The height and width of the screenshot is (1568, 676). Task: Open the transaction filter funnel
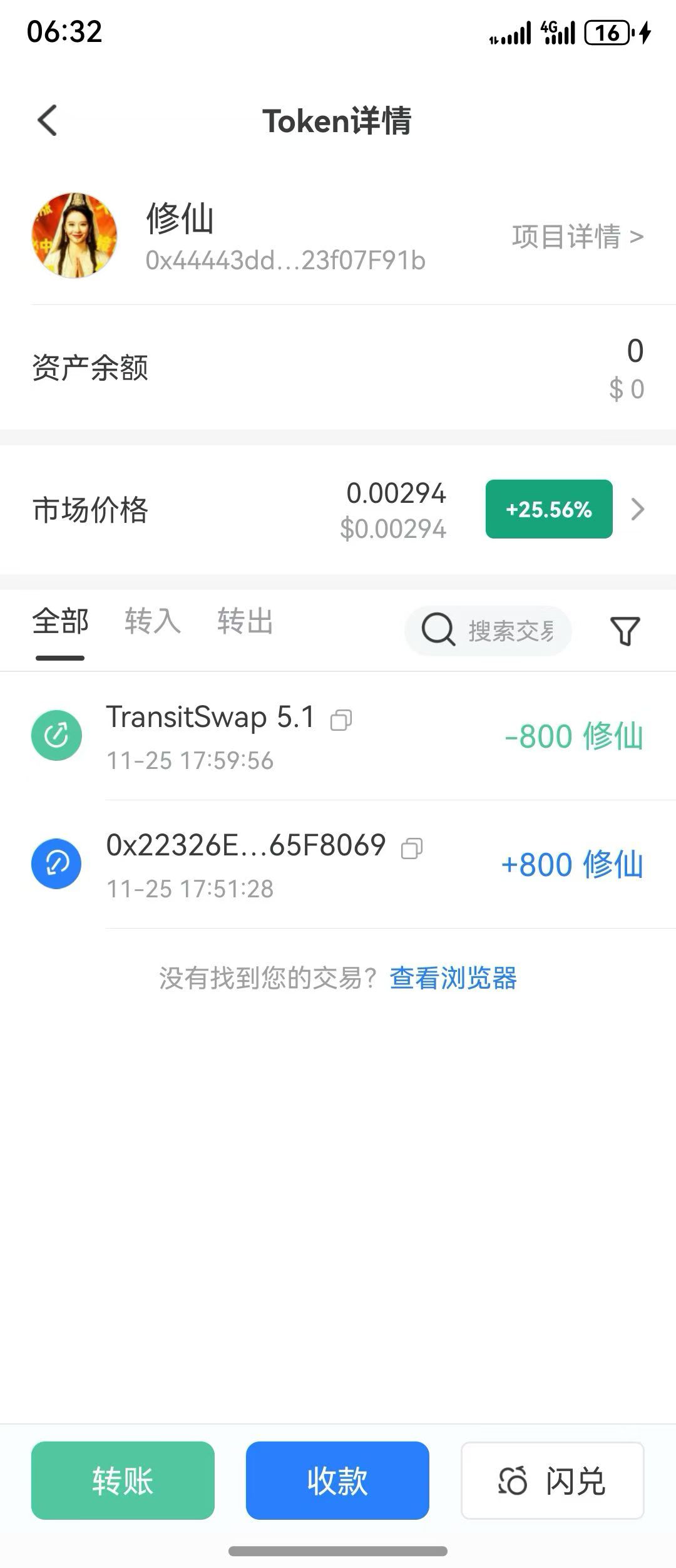pyautogui.click(x=625, y=631)
